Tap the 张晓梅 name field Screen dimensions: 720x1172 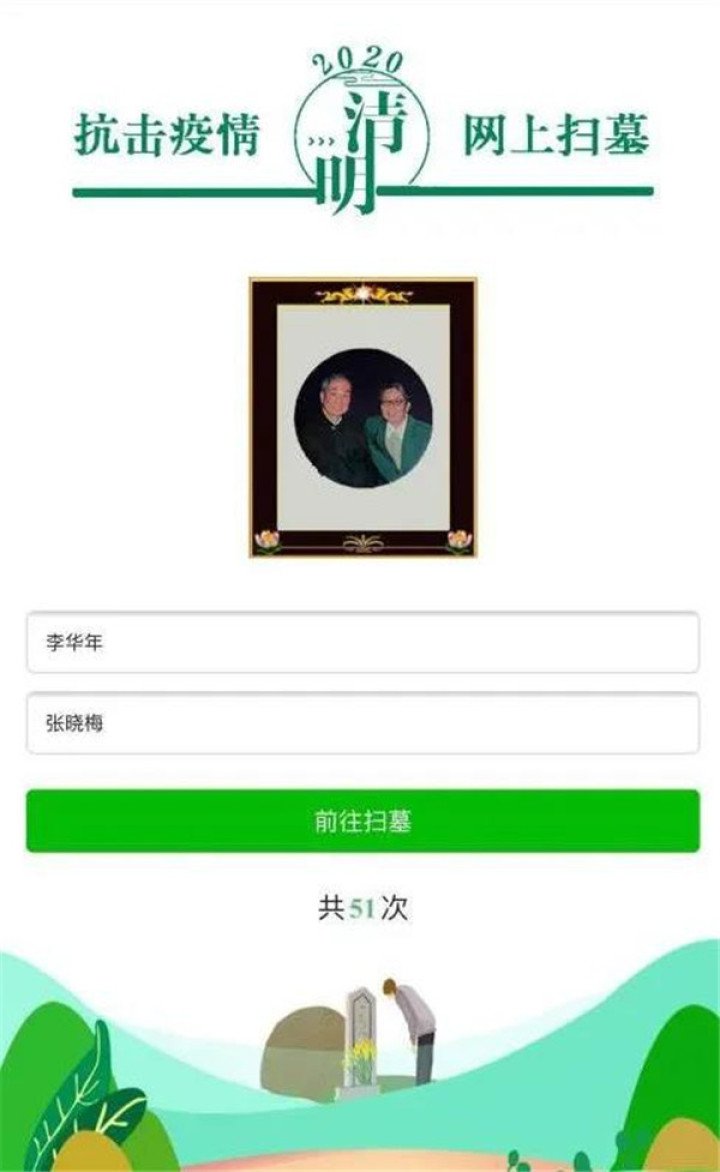(x=362, y=723)
